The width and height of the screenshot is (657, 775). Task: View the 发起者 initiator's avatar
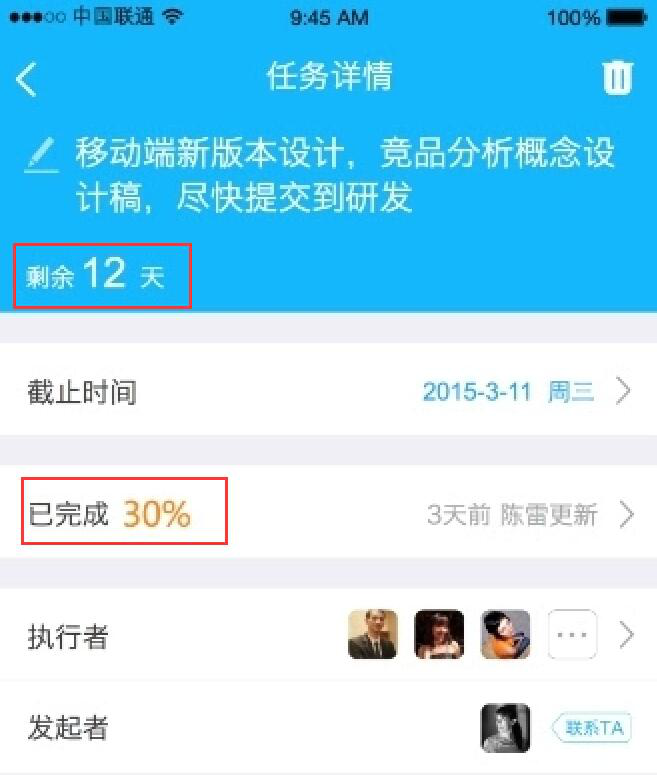click(505, 728)
